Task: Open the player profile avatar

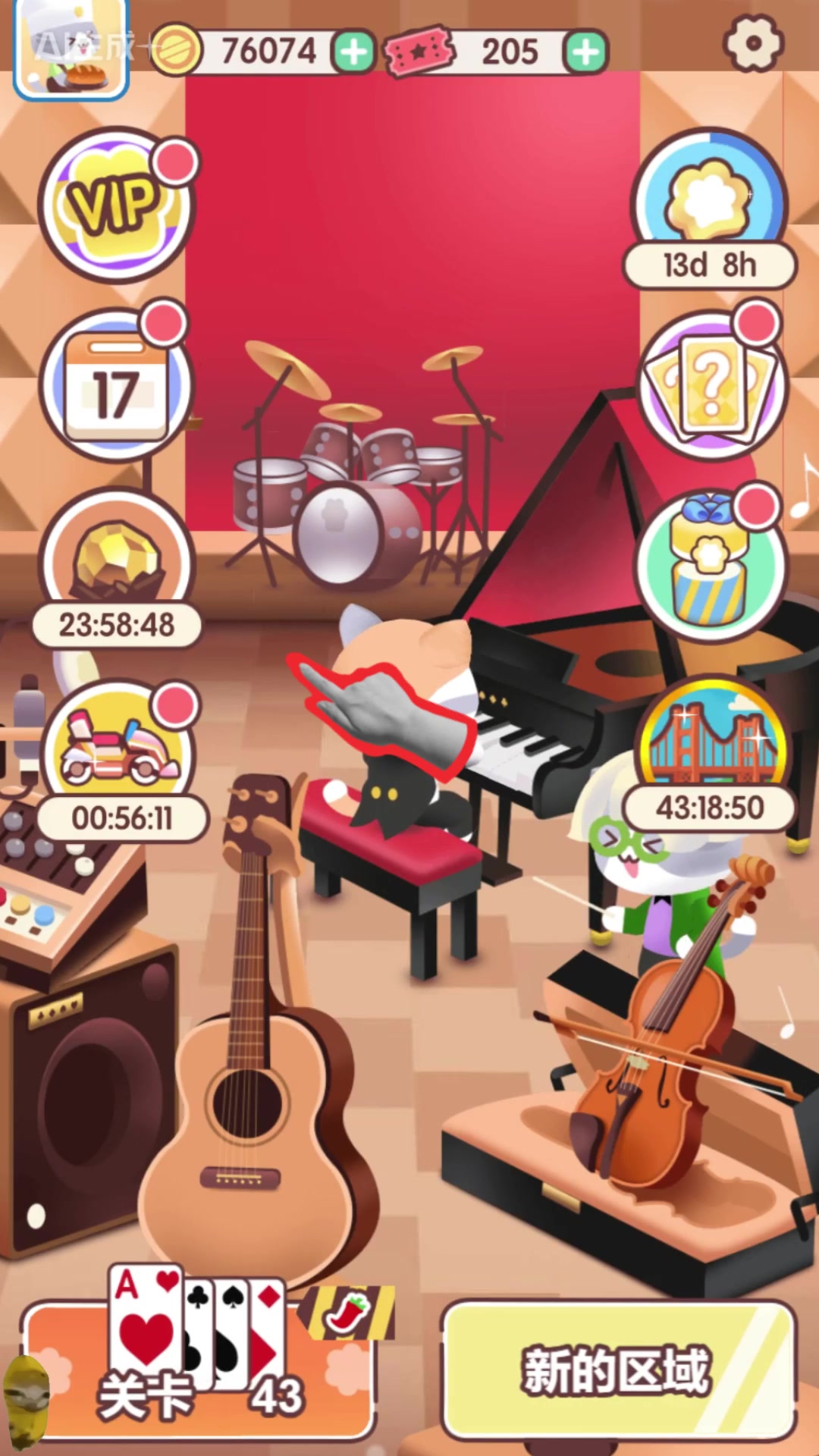Action: point(71,52)
